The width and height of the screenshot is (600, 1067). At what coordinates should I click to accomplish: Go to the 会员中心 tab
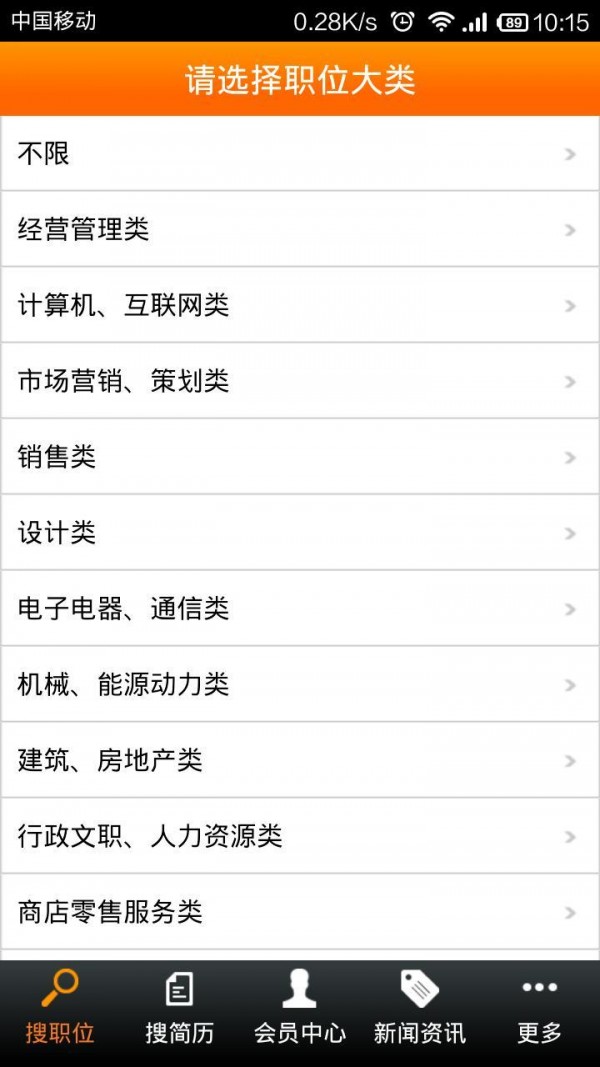(x=300, y=1010)
